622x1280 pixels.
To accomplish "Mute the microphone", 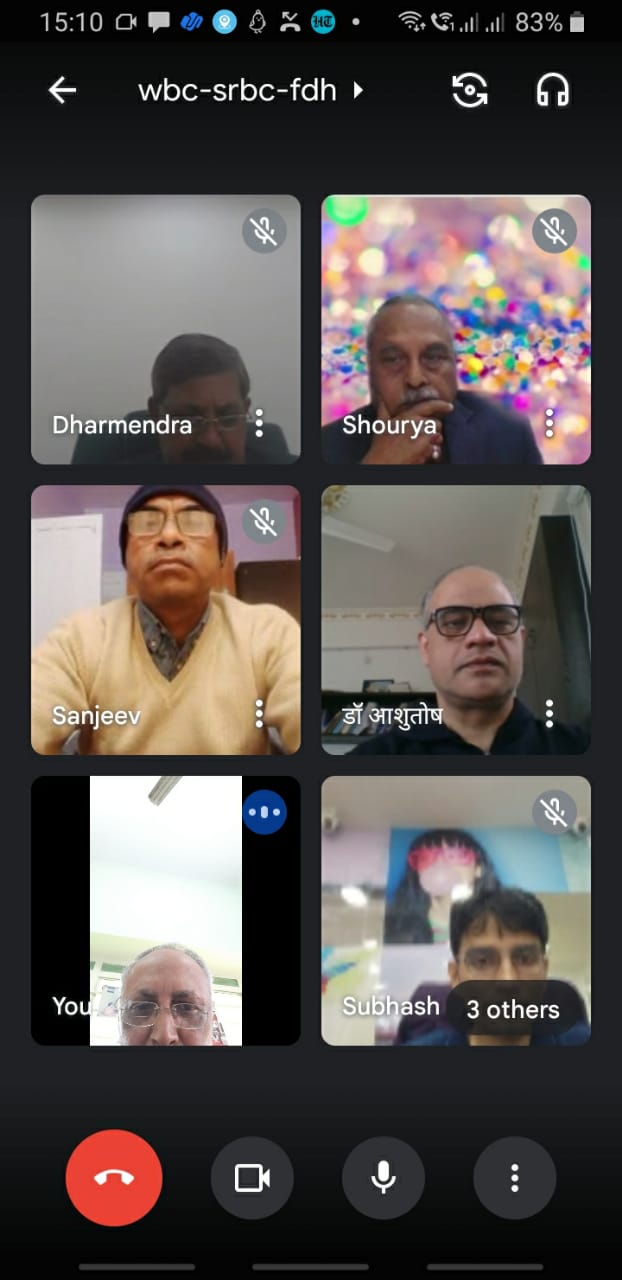I will tap(383, 1178).
